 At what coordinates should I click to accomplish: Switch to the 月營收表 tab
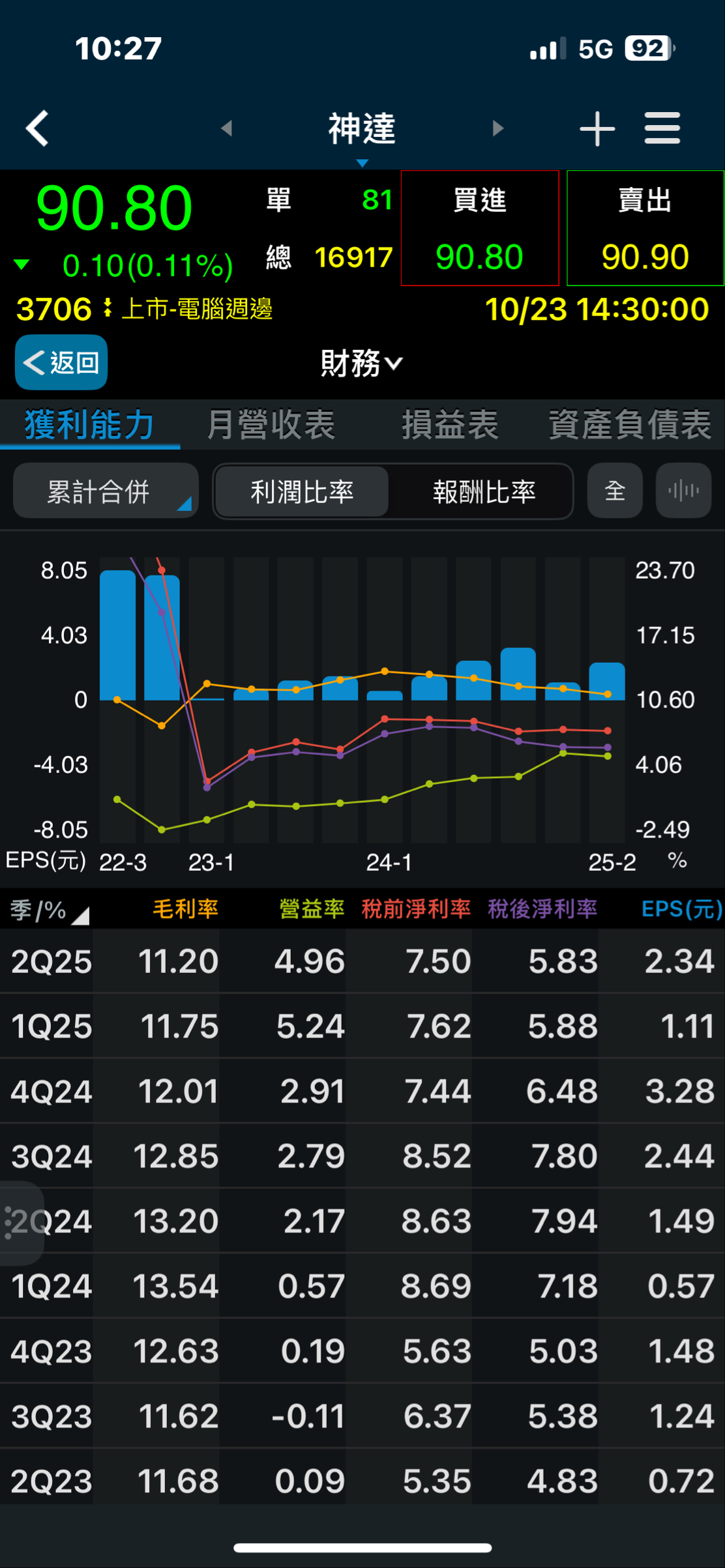click(271, 425)
